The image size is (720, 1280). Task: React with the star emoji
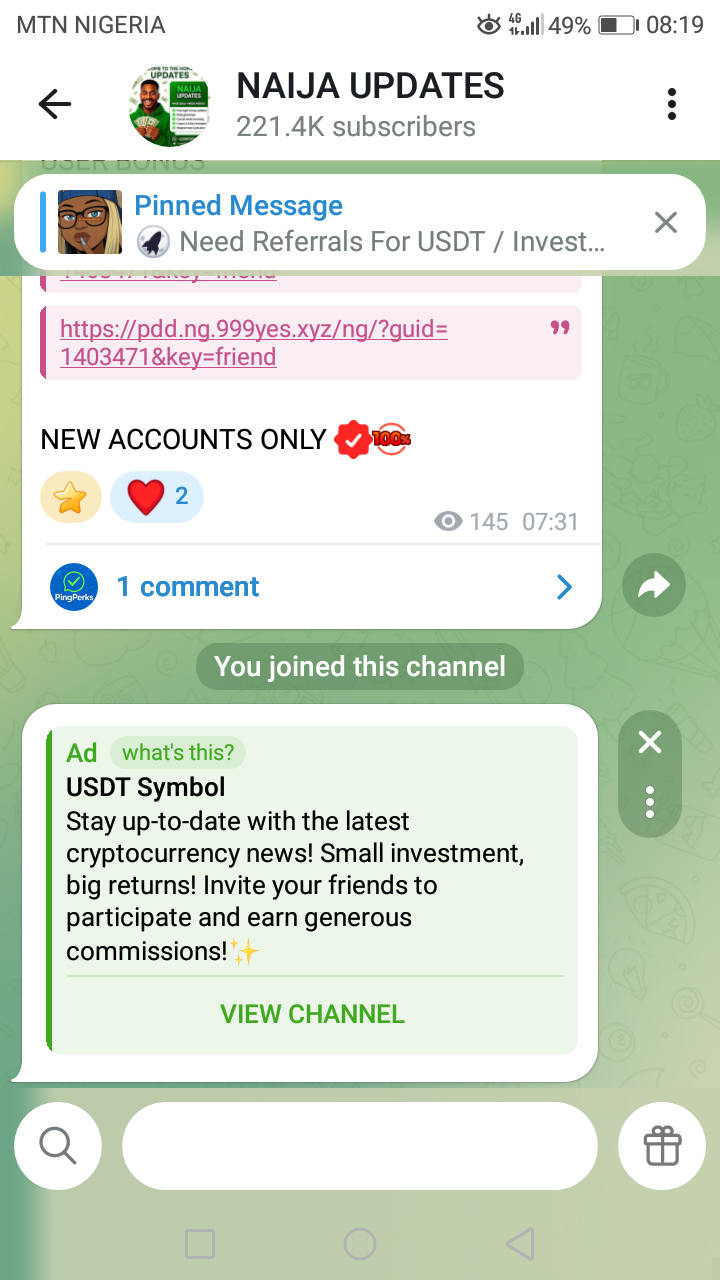(x=71, y=497)
